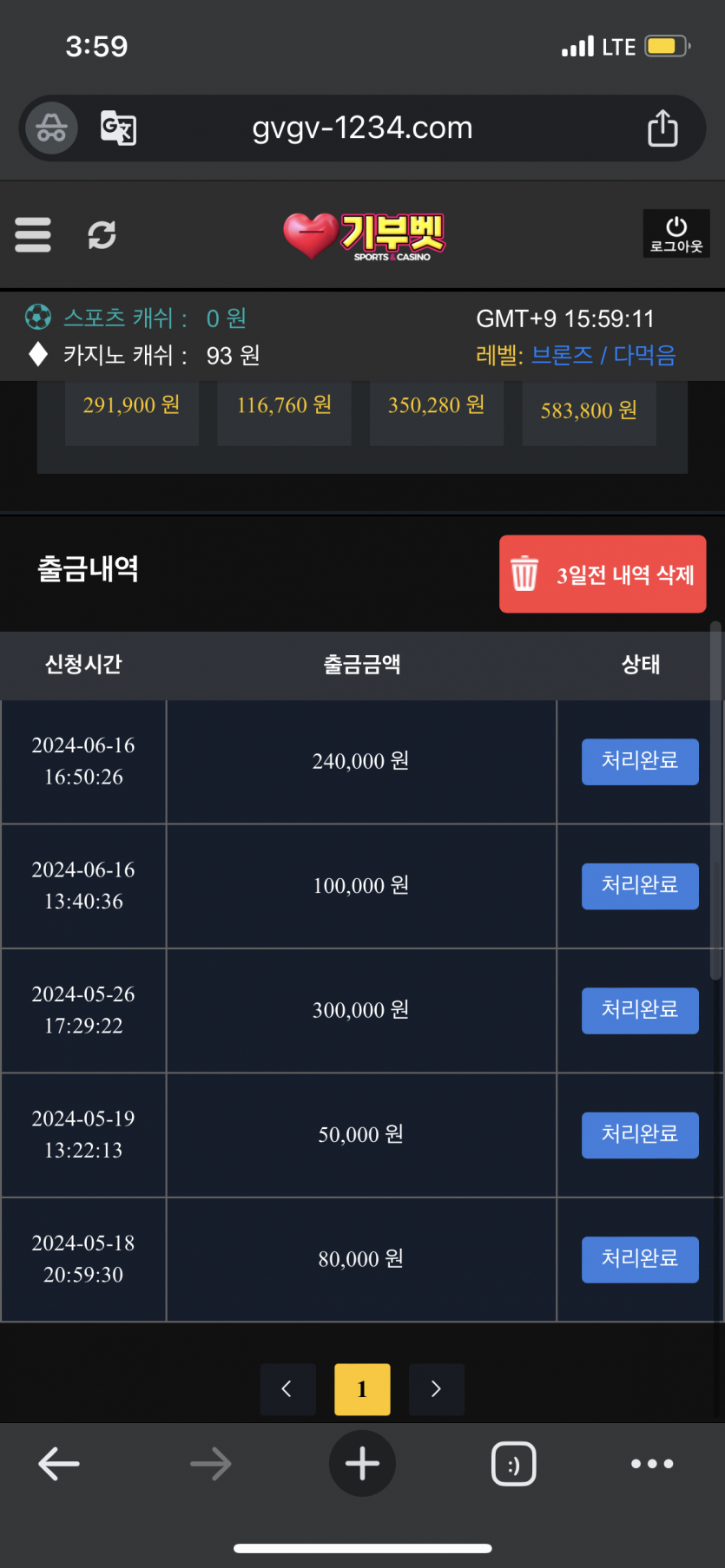The image size is (725, 1568).
Task: Open the browser more options menu
Action: tap(652, 1464)
